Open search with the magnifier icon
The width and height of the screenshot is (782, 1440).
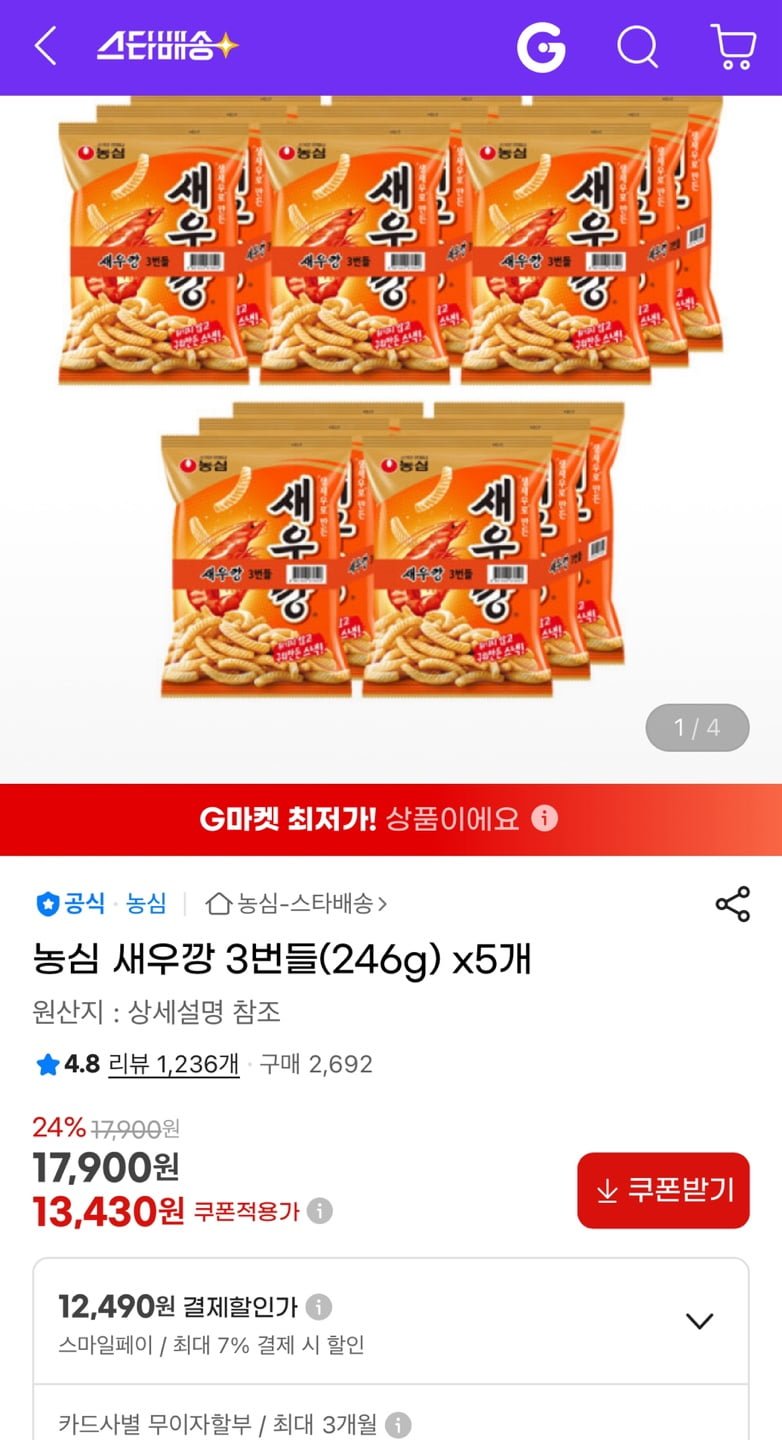[637, 46]
